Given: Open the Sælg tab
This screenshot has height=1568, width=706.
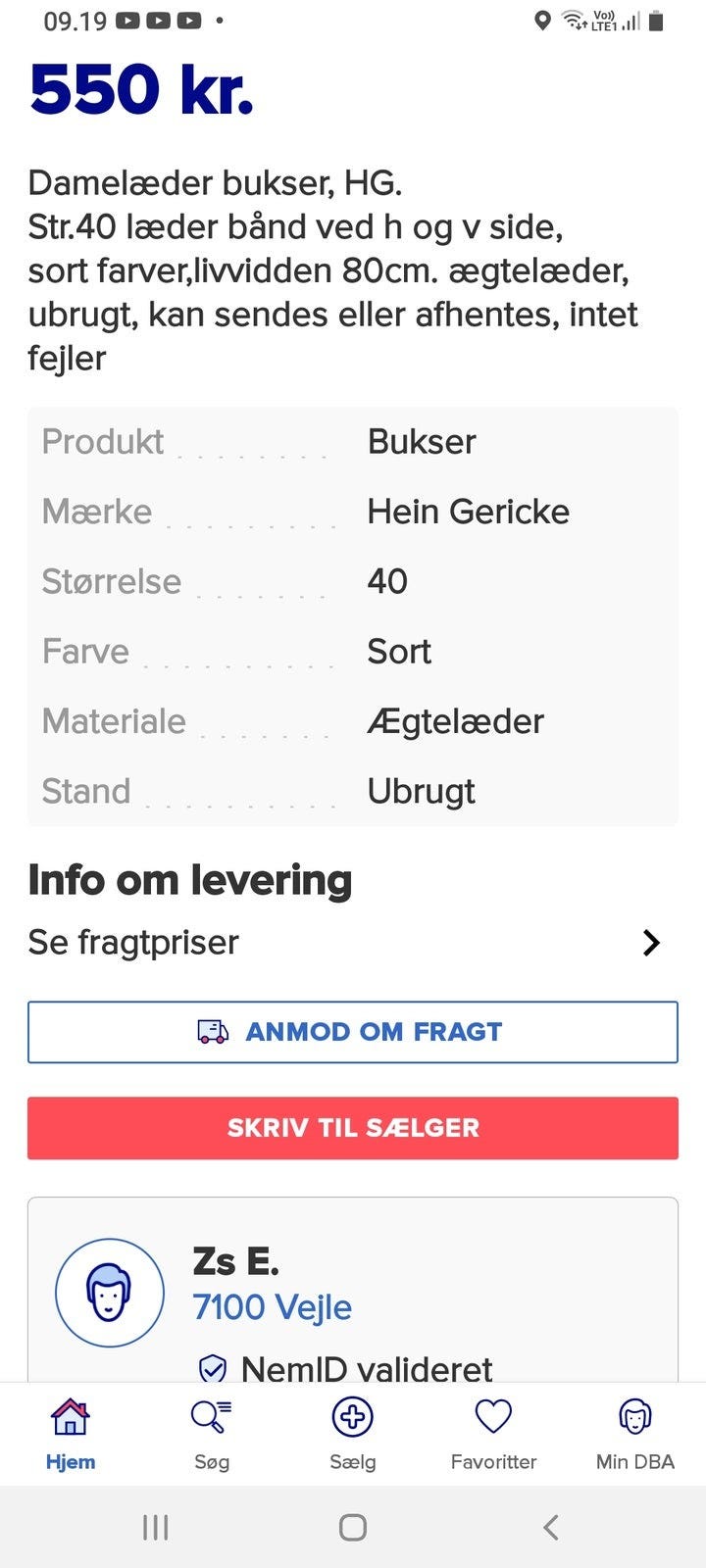Looking at the screenshot, I should coord(353,1435).
